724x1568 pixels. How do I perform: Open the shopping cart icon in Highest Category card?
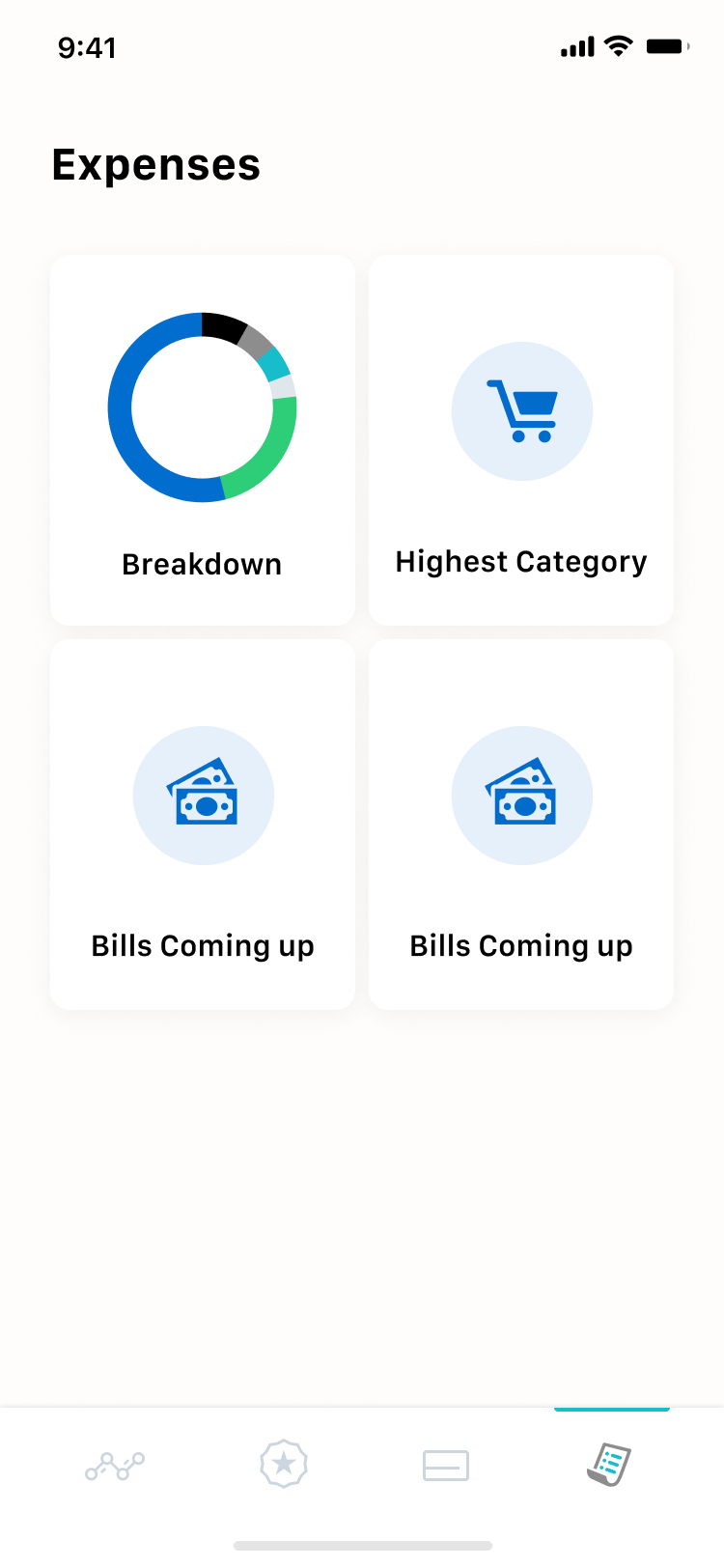(521, 410)
